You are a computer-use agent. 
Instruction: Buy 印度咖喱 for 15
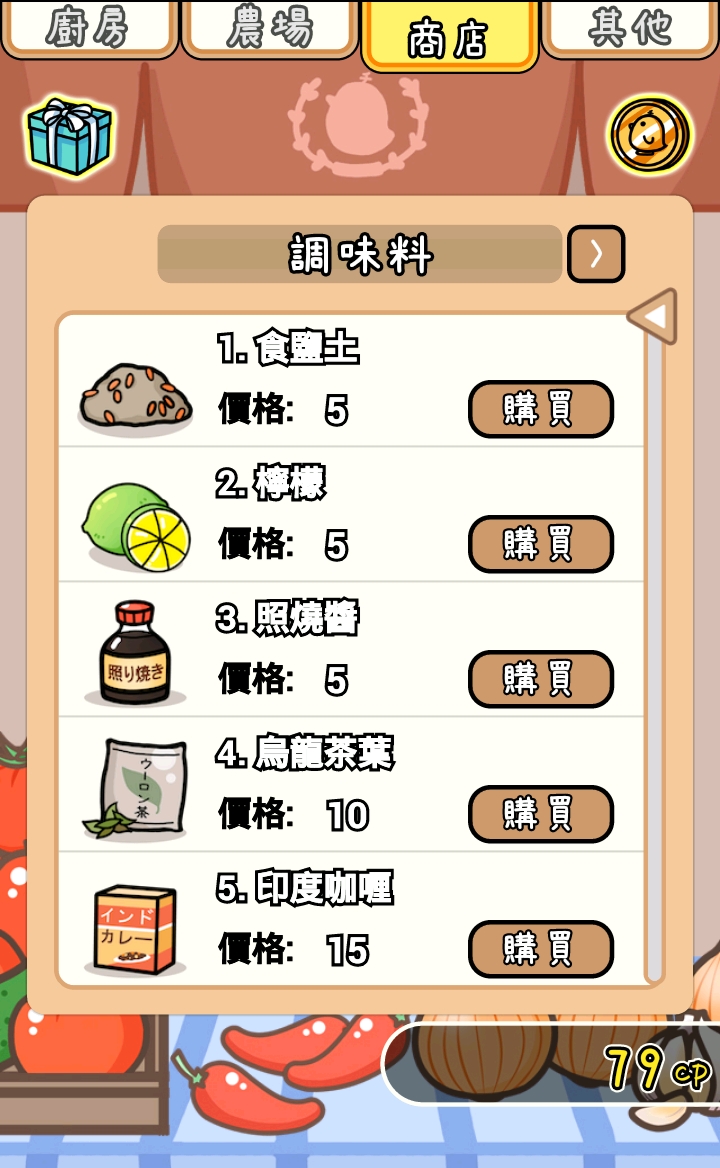click(x=540, y=949)
